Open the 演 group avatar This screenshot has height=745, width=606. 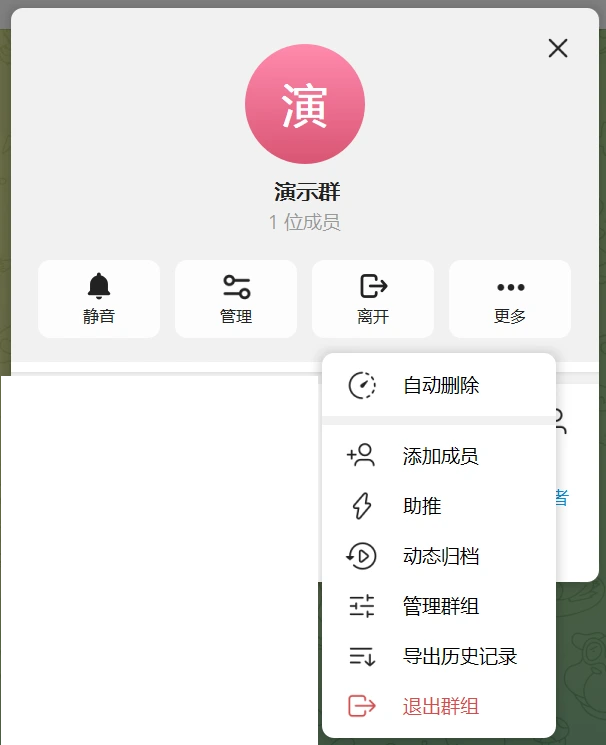(304, 104)
